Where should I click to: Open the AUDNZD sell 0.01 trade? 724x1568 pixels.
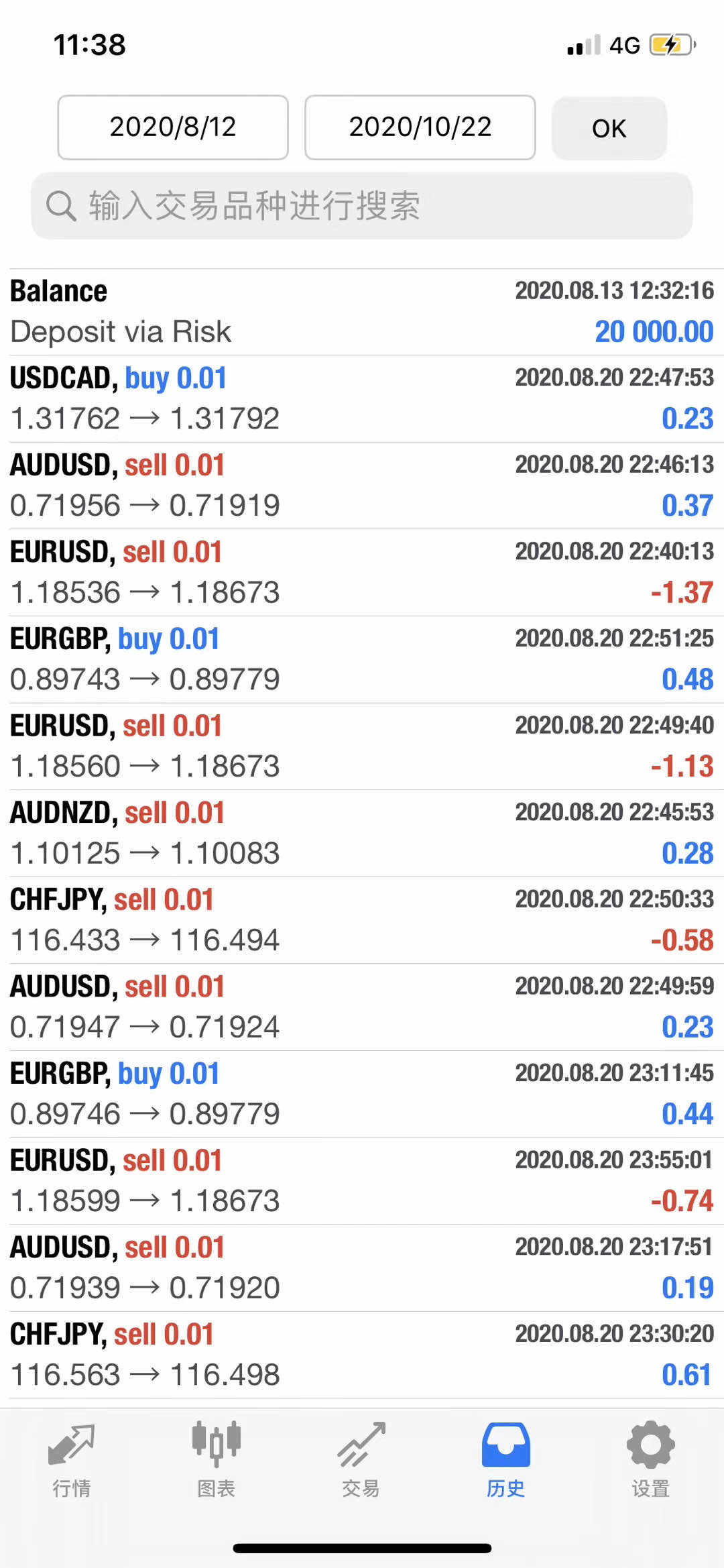point(362,833)
